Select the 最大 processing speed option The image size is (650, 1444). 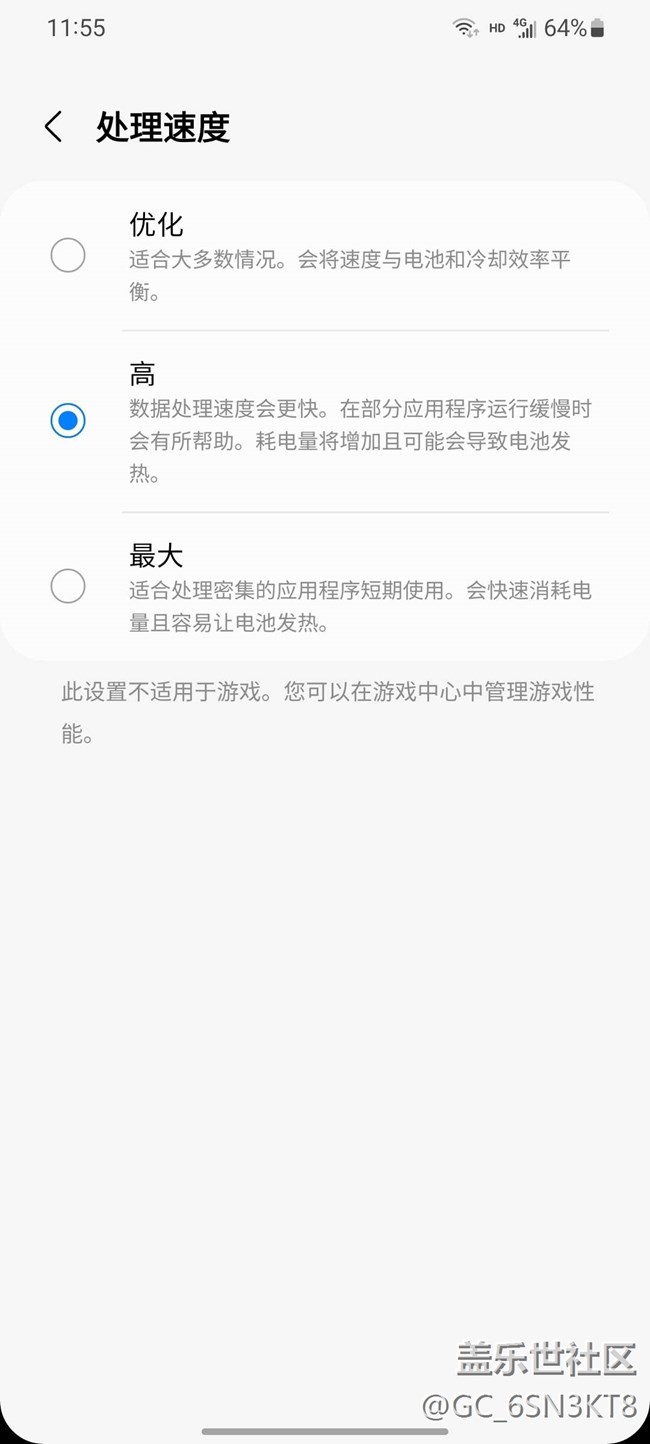(x=325, y=586)
